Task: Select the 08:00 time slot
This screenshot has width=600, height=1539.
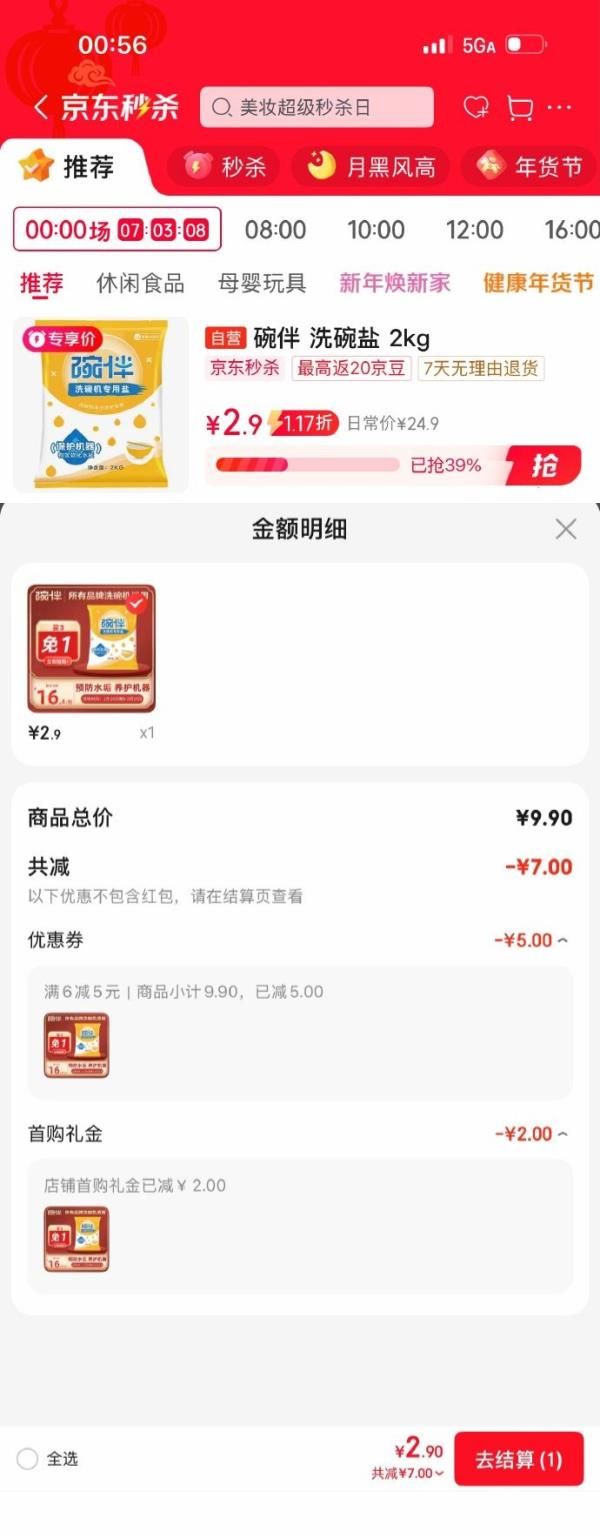Action: (275, 230)
